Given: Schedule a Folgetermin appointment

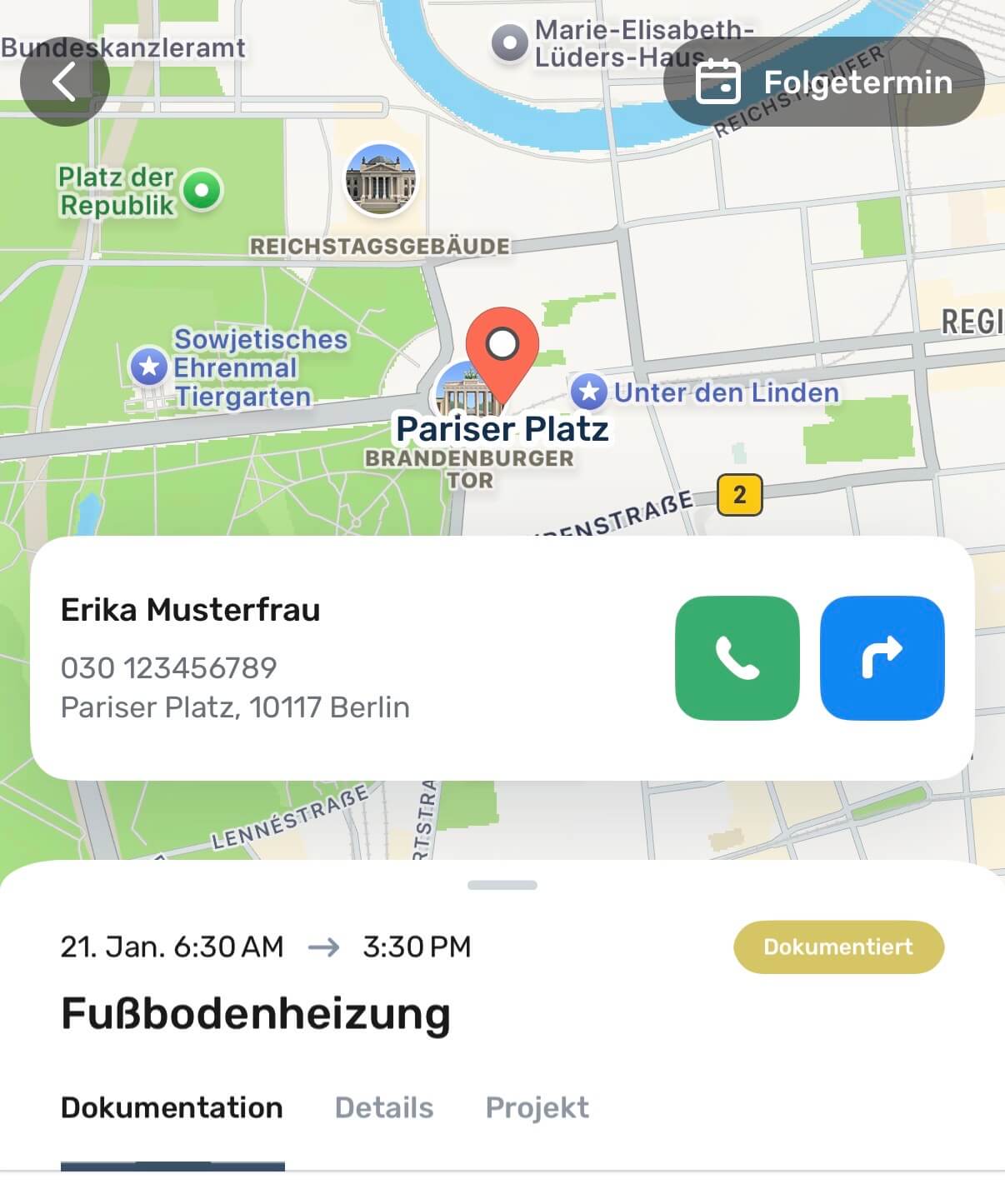Looking at the screenshot, I should point(823,82).
